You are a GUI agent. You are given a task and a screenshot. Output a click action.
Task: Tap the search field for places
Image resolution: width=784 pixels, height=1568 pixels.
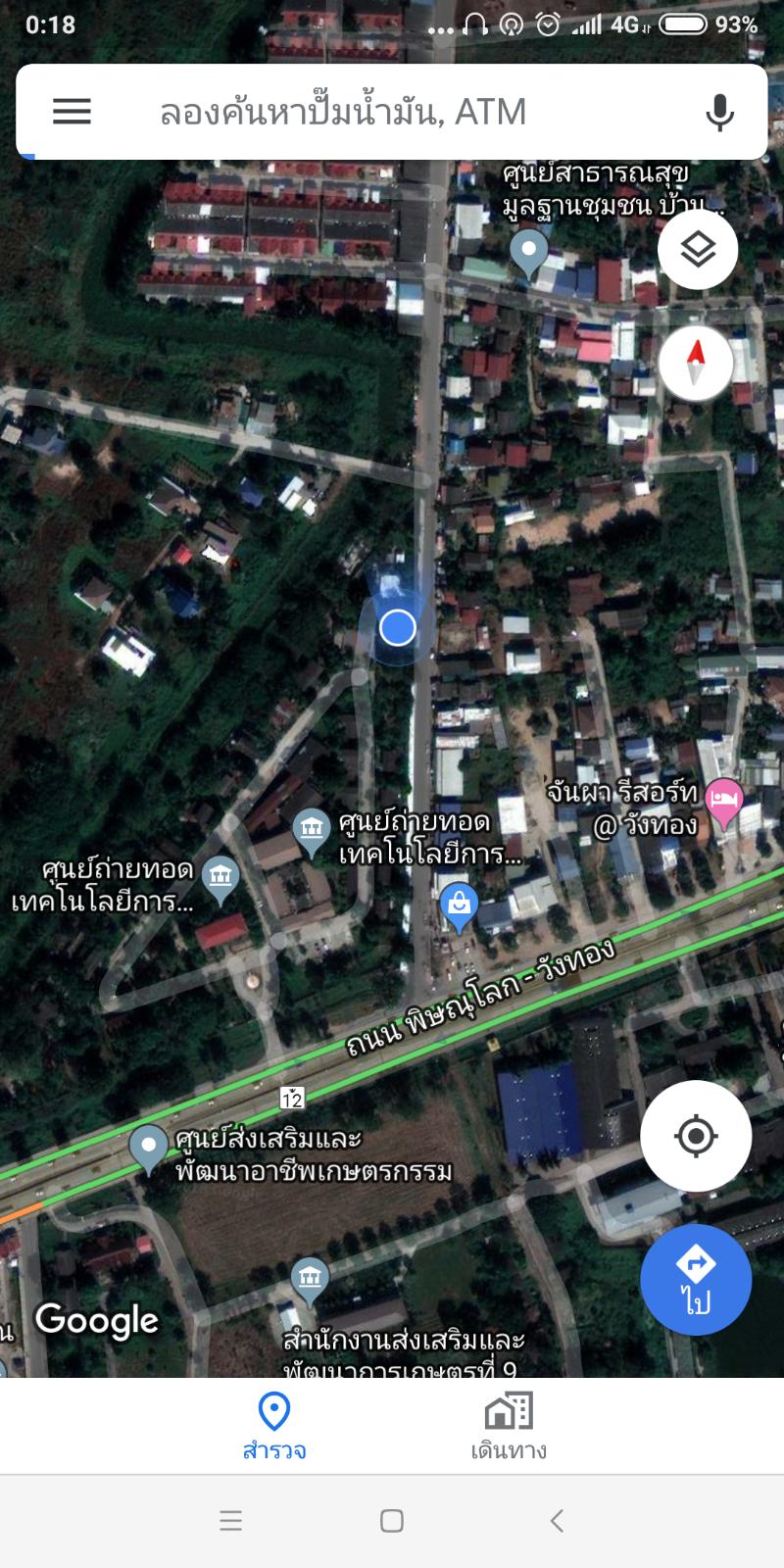coord(392,112)
